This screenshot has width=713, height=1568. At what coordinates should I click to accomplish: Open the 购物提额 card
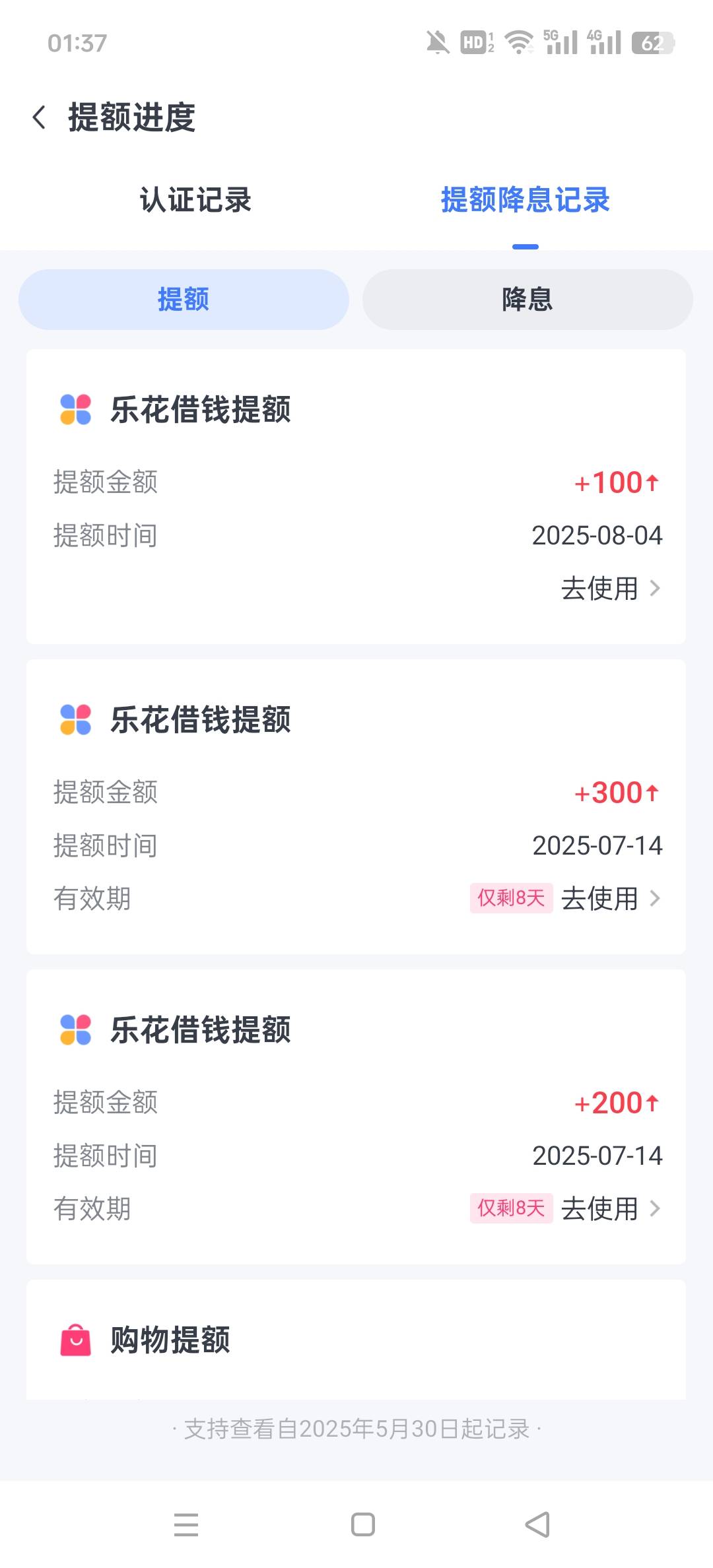[356, 1340]
